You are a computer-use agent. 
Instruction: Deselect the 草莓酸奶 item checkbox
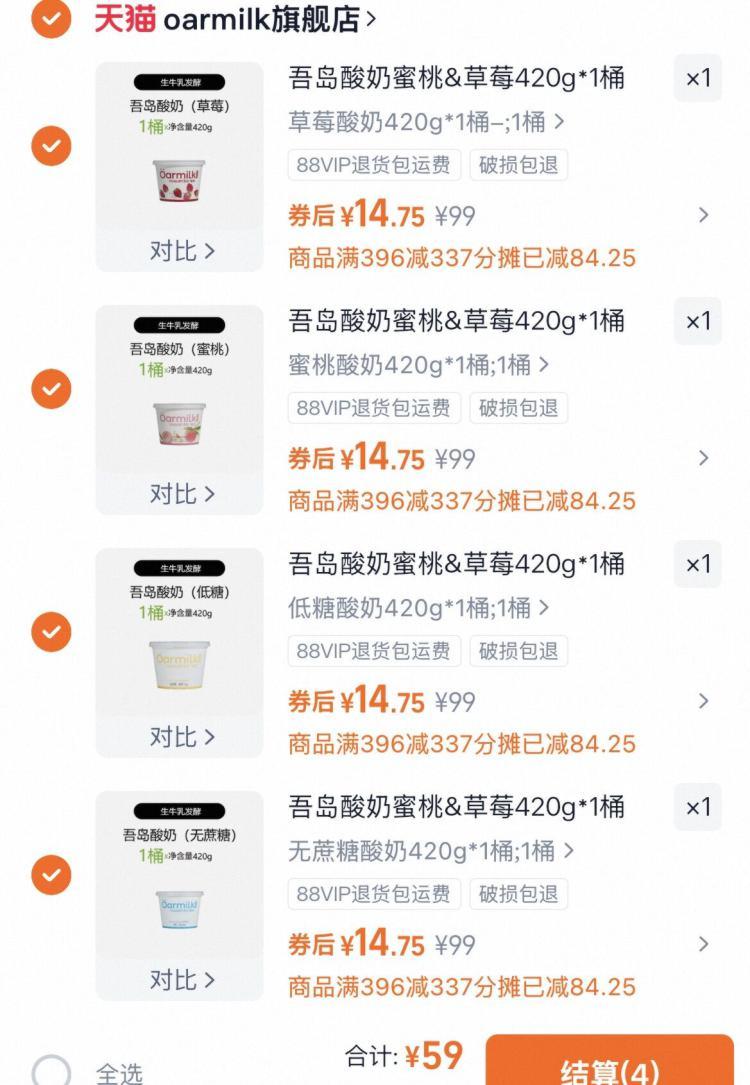tap(51, 147)
